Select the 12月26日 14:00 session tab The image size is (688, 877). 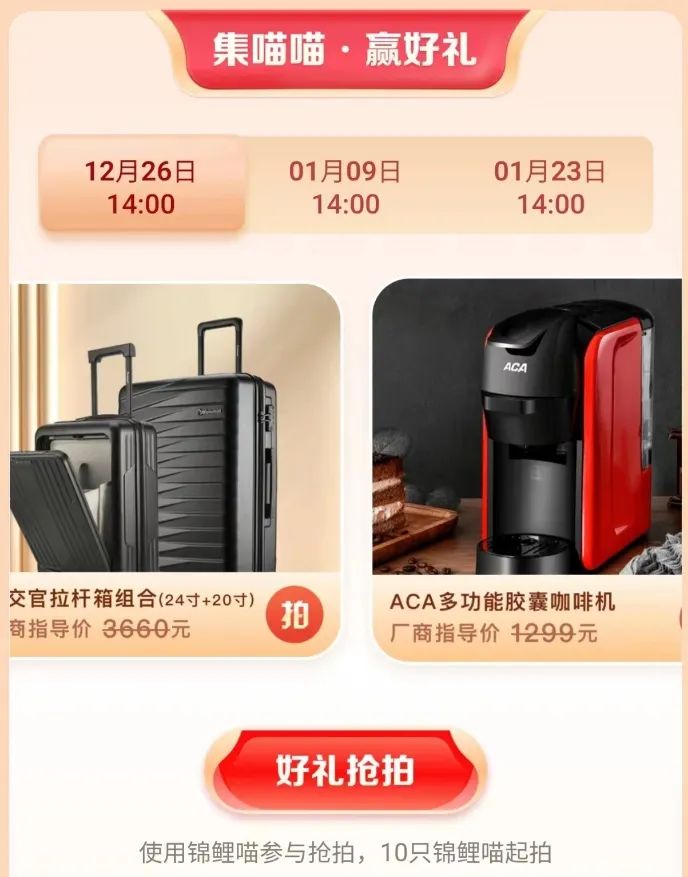coord(141,187)
